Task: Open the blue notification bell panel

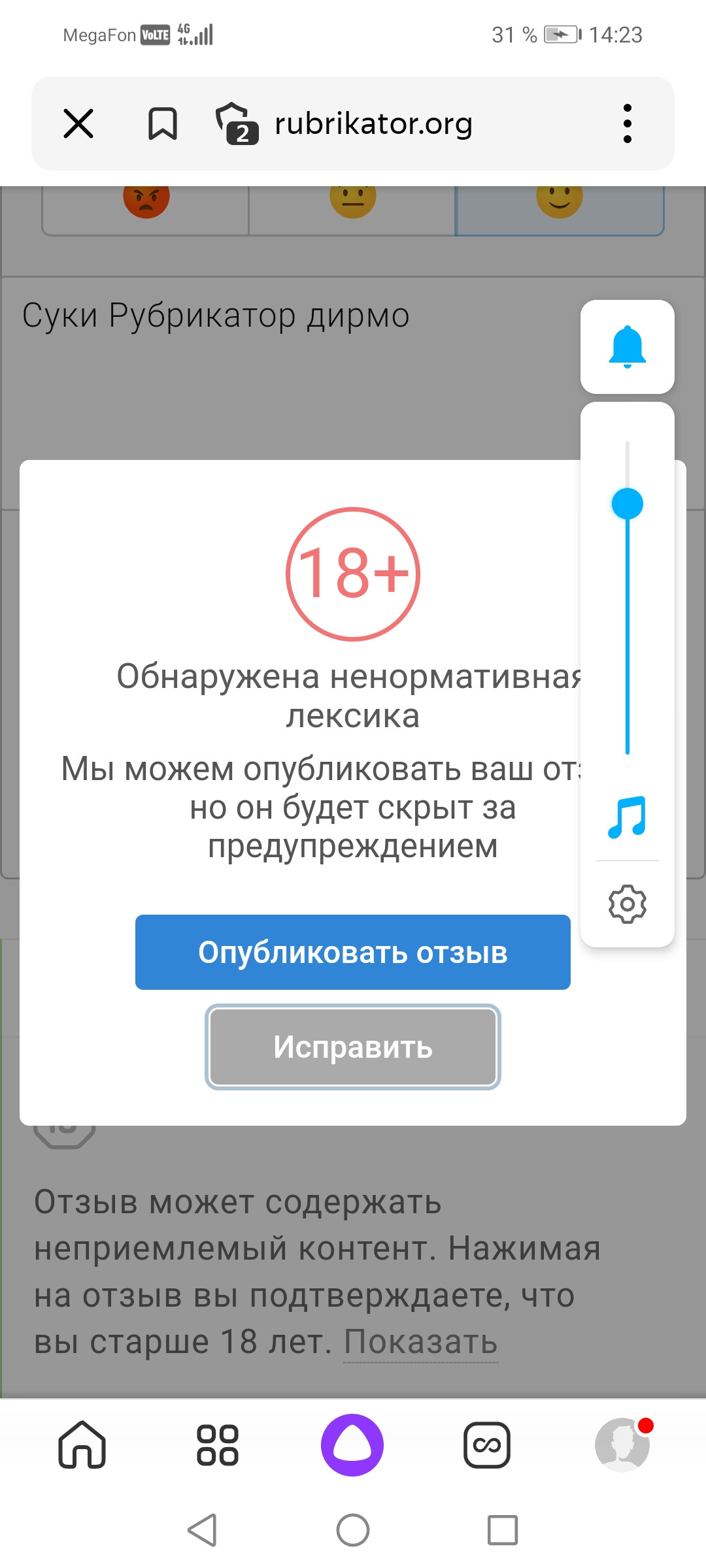Action: [x=627, y=347]
